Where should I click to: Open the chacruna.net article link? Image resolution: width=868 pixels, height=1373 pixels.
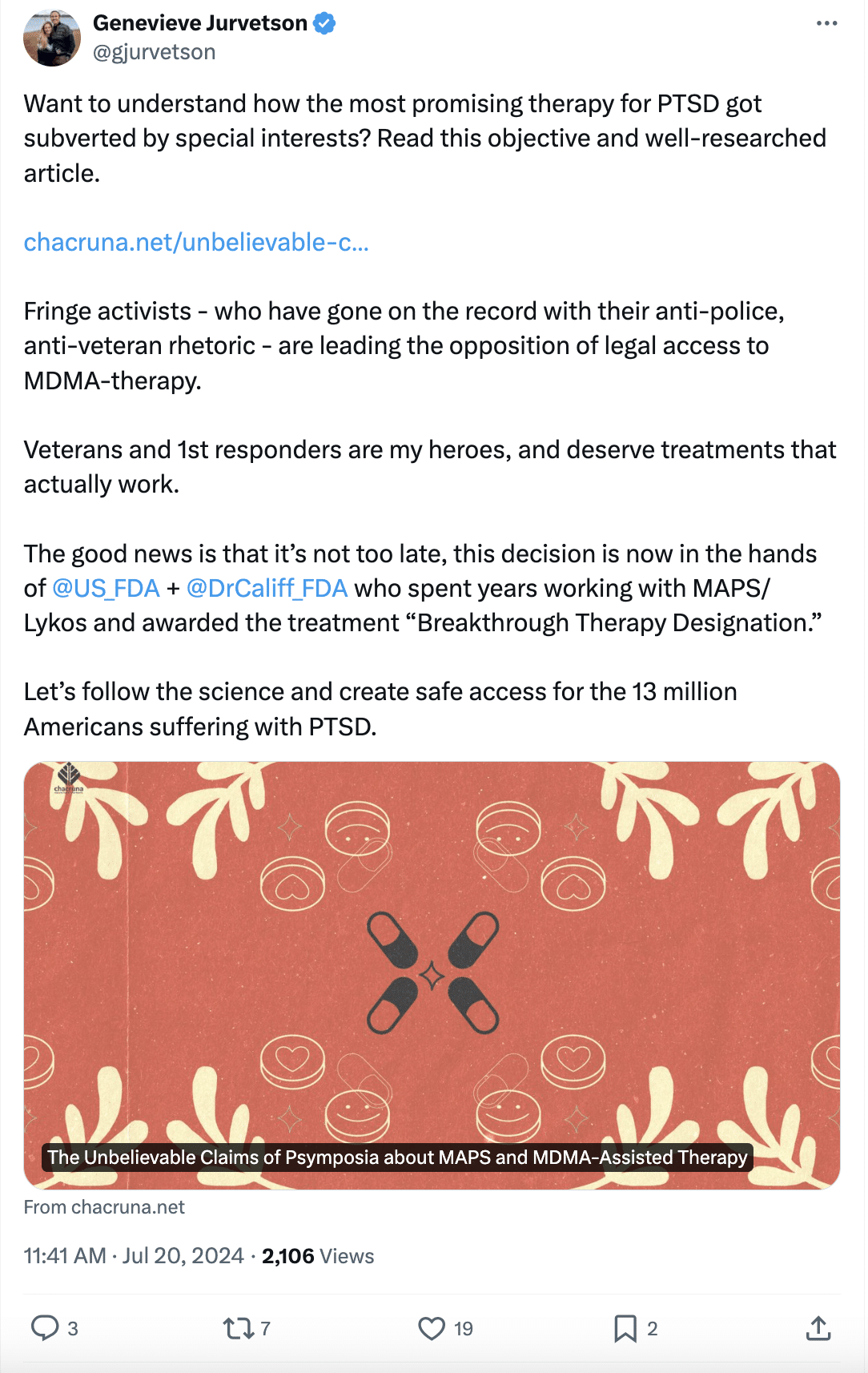tap(196, 242)
